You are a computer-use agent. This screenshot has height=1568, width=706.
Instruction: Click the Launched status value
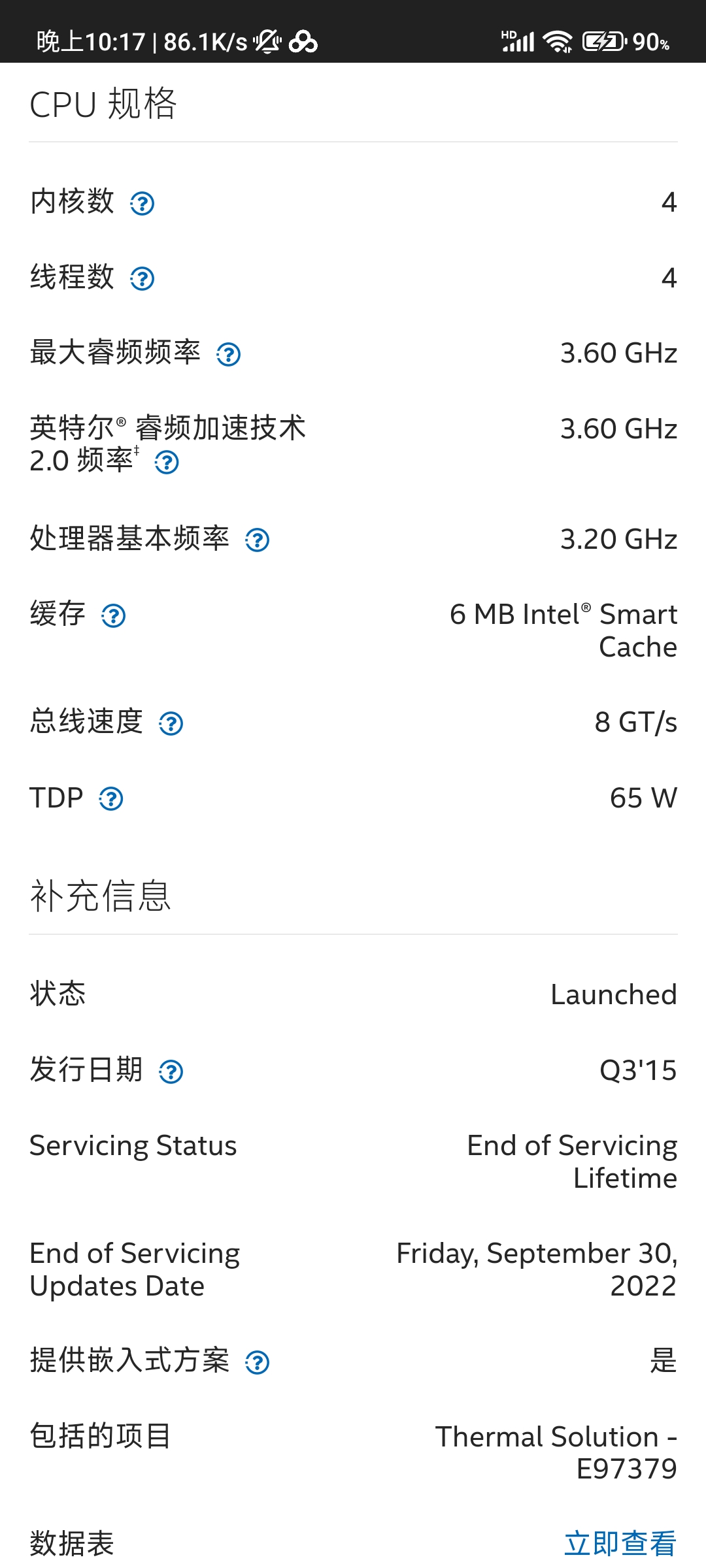click(613, 995)
